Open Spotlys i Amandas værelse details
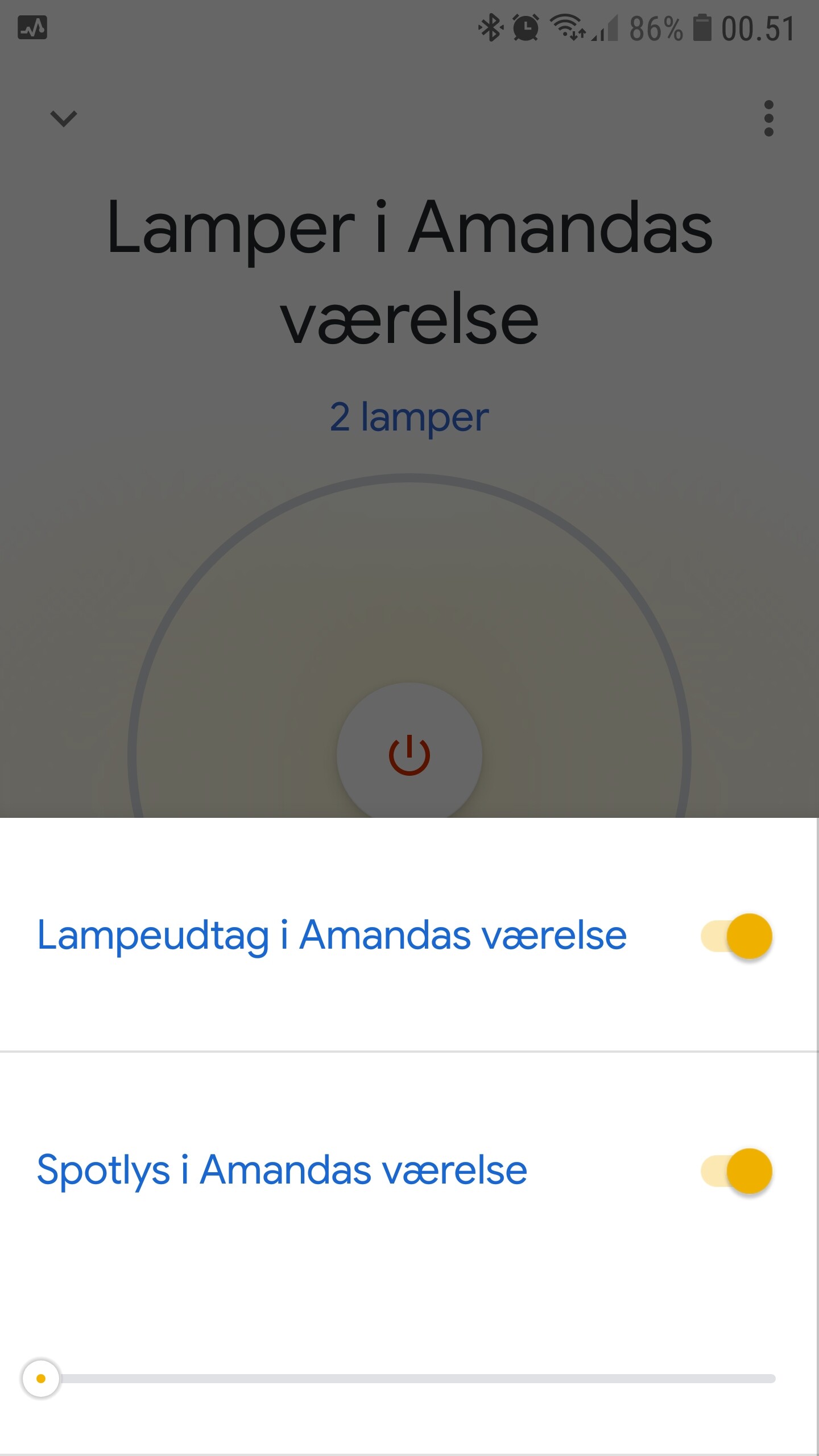The width and height of the screenshot is (819, 1456). point(282,1170)
